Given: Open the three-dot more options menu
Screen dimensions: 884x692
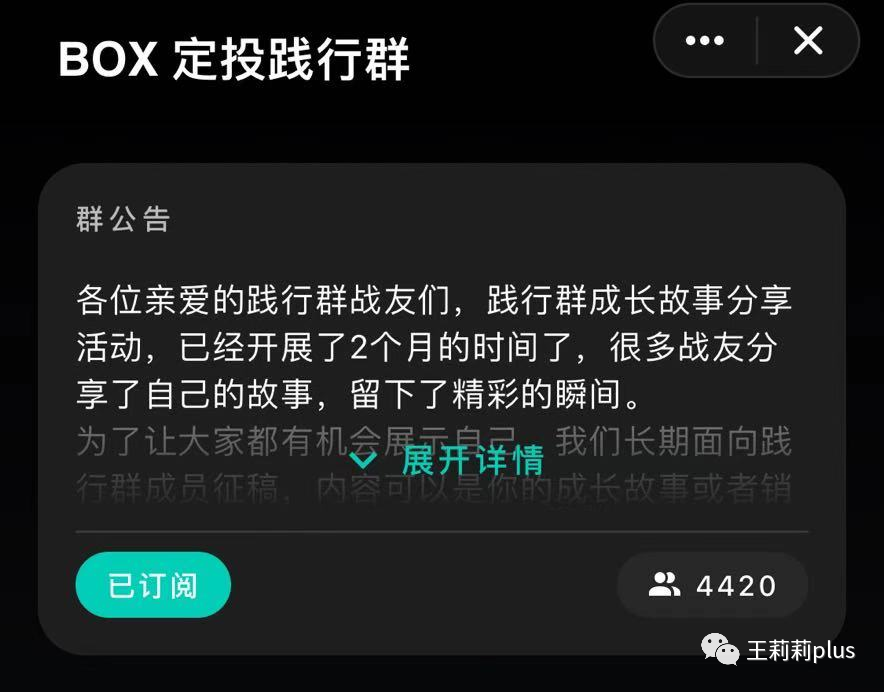Looking at the screenshot, I should (x=704, y=41).
